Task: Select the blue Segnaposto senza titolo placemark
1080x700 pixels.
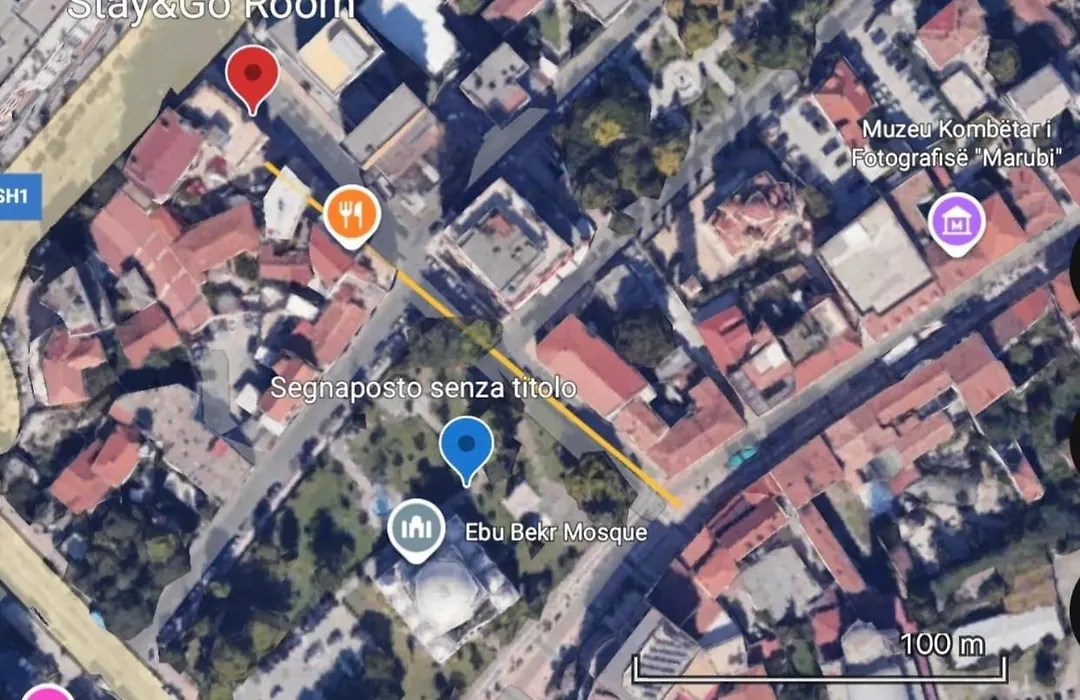Action: (466, 445)
